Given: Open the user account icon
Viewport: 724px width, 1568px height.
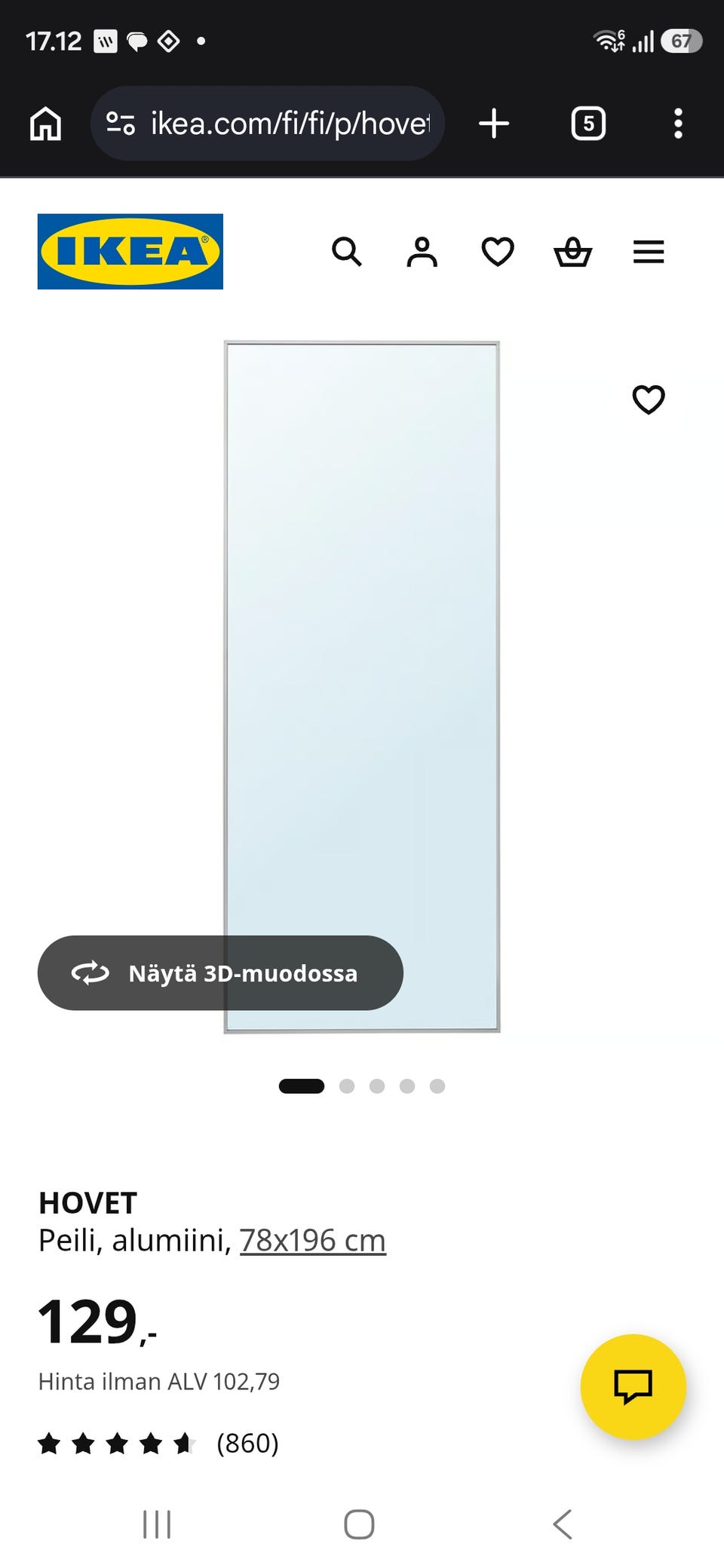Looking at the screenshot, I should pyautogui.click(x=422, y=252).
